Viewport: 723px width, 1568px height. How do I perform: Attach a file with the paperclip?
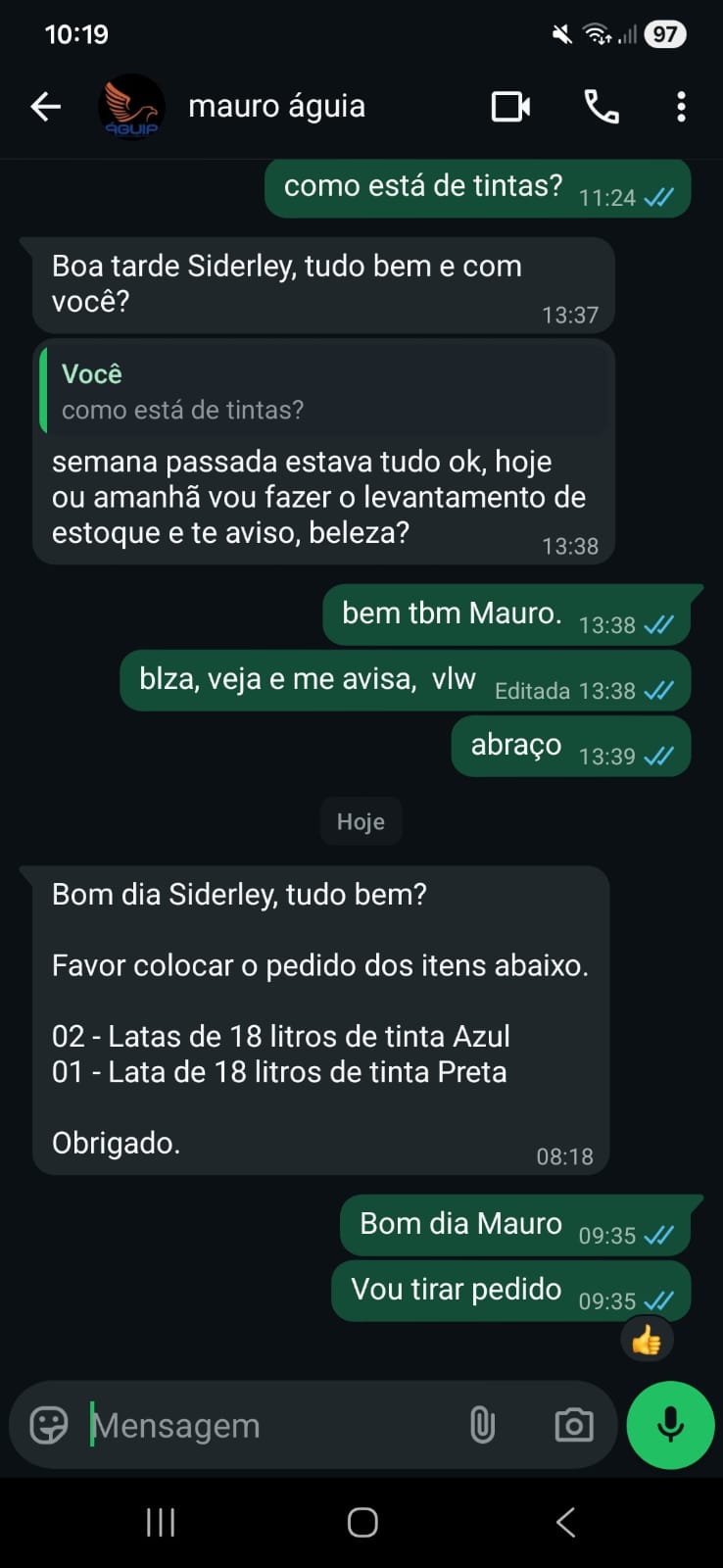(482, 1425)
